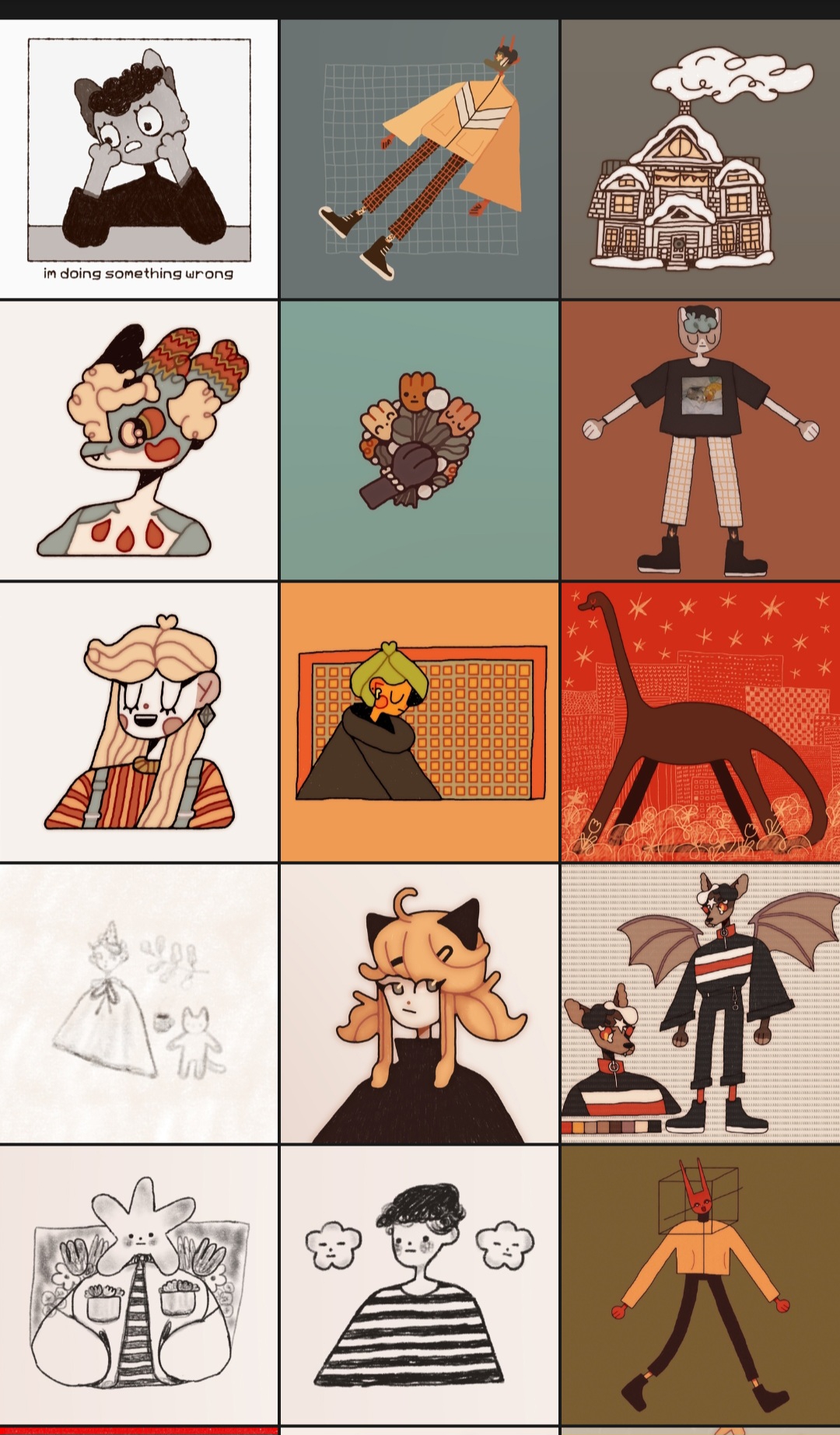Open the faint pencil sketch with cat
Viewport: 840px width, 1435px height.
pyautogui.click(x=138, y=1003)
